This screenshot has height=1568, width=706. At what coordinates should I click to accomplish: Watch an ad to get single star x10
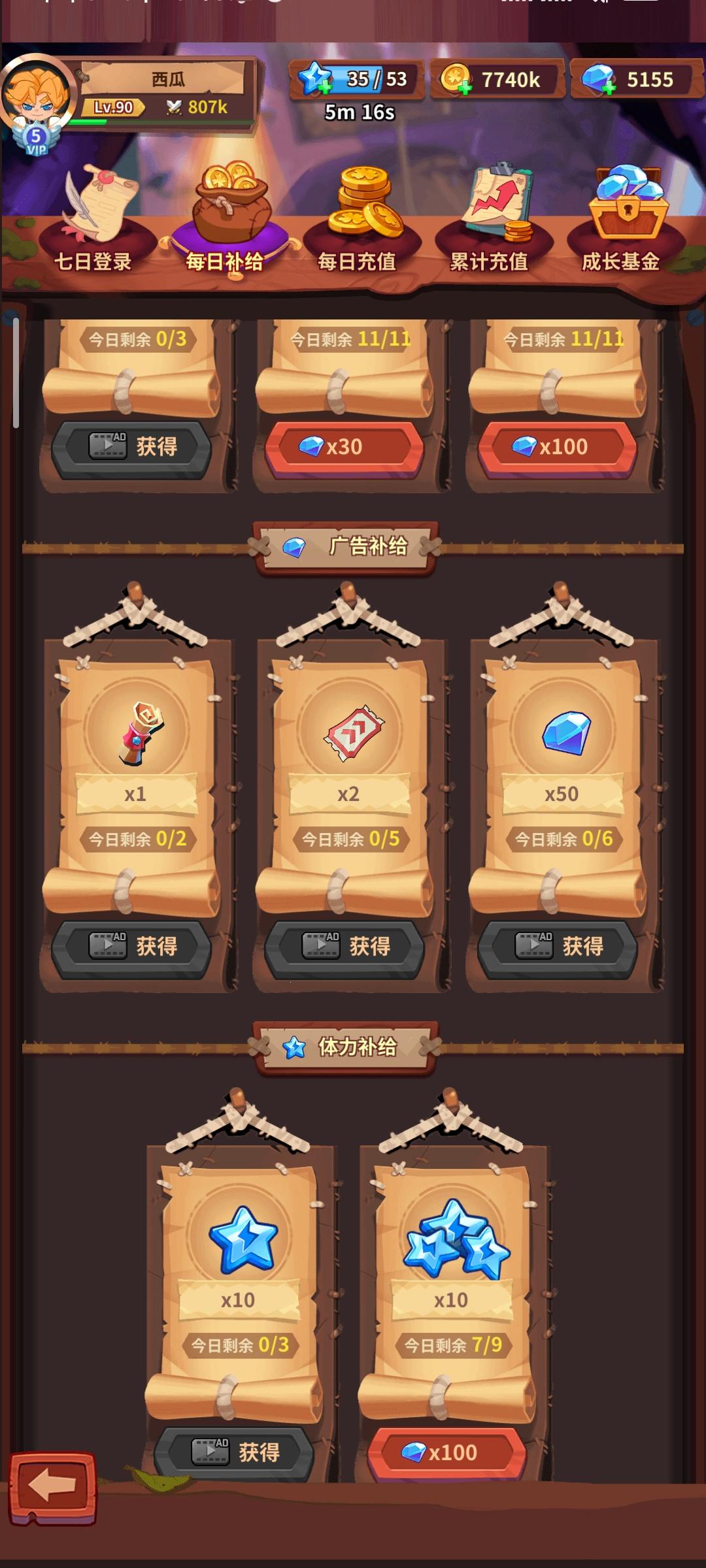(235, 1453)
